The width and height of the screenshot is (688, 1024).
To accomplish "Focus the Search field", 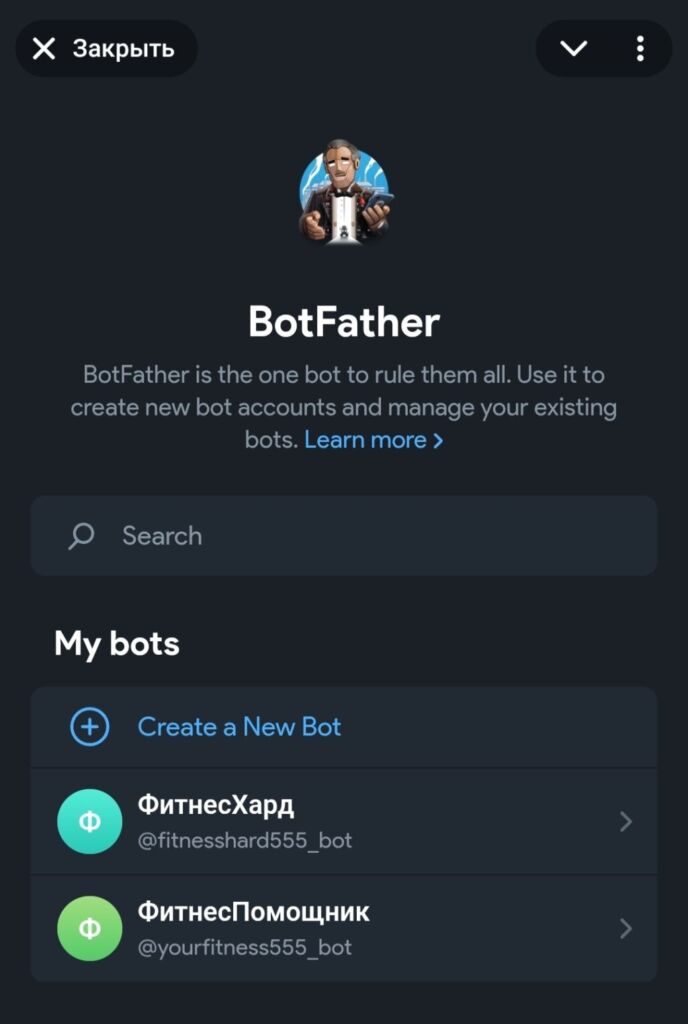I will tap(343, 536).
